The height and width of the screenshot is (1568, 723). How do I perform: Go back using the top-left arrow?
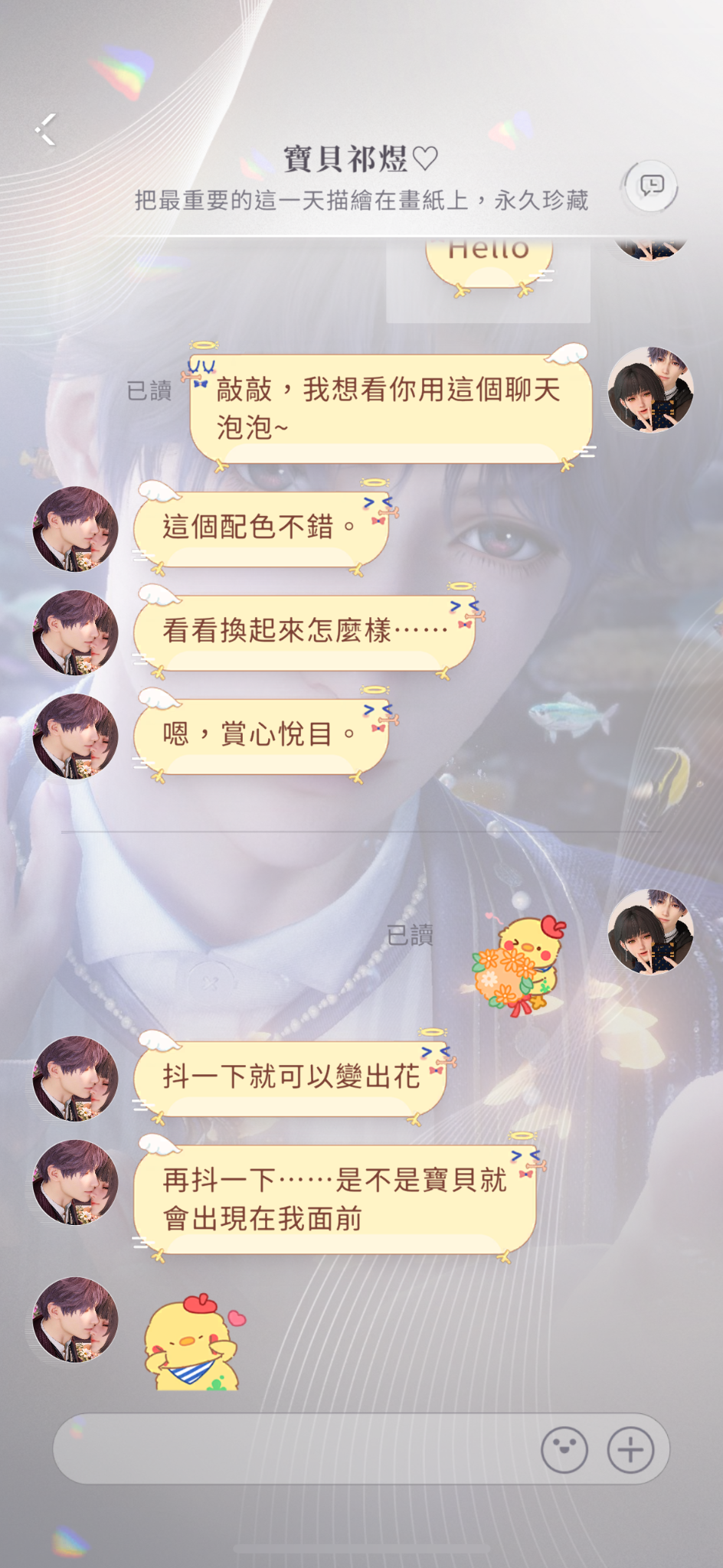pyautogui.click(x=46, y=129)
